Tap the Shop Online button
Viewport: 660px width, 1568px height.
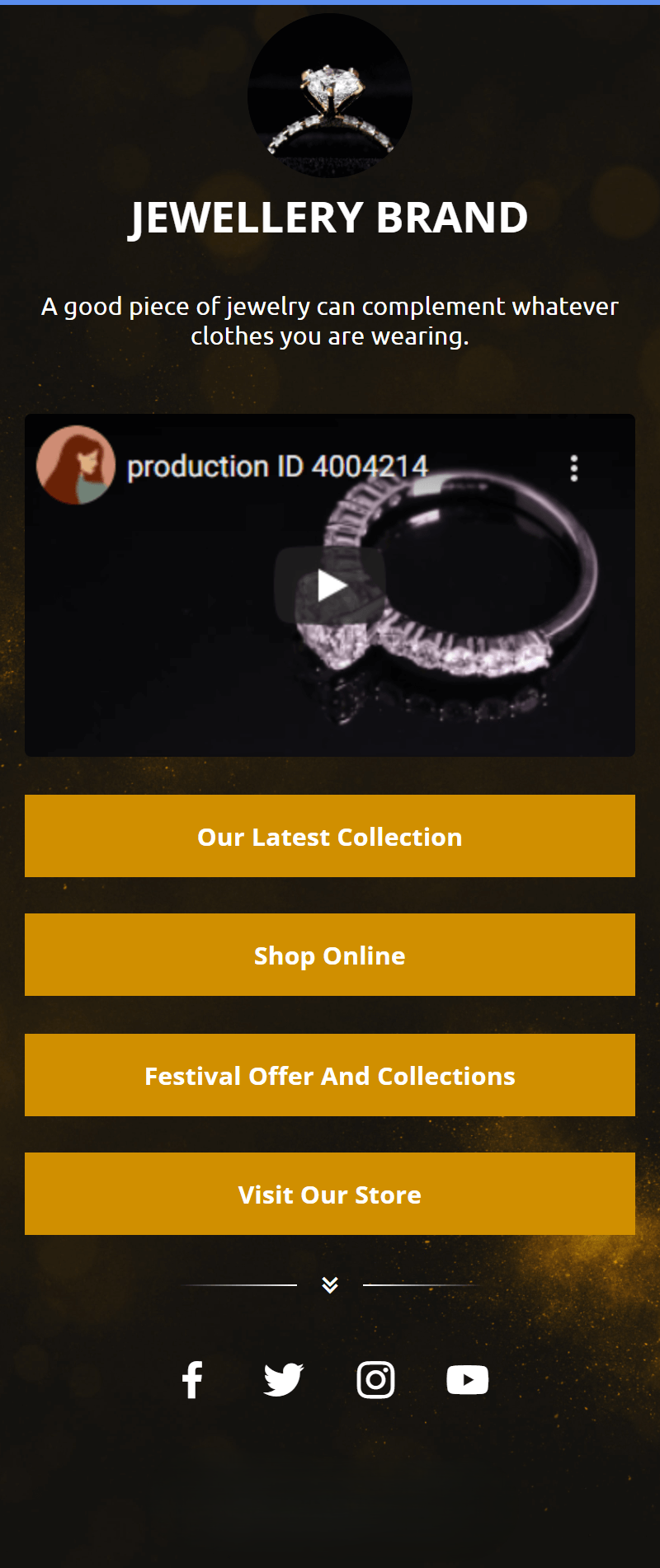point(330,955)
